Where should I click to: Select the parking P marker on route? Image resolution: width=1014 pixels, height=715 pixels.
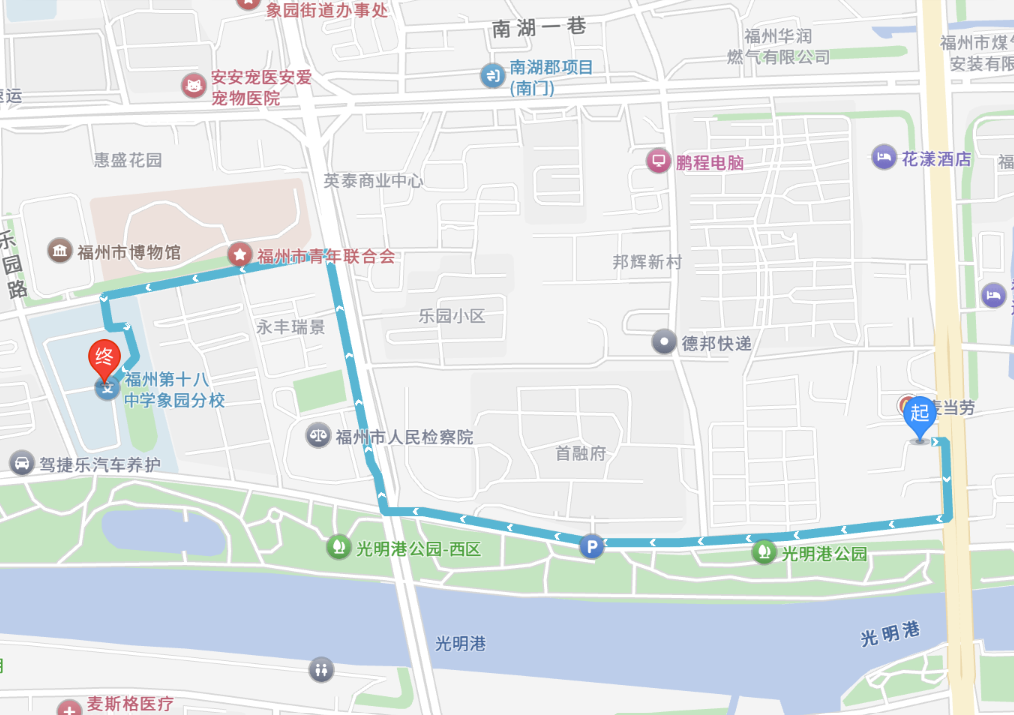coord(591,546)
